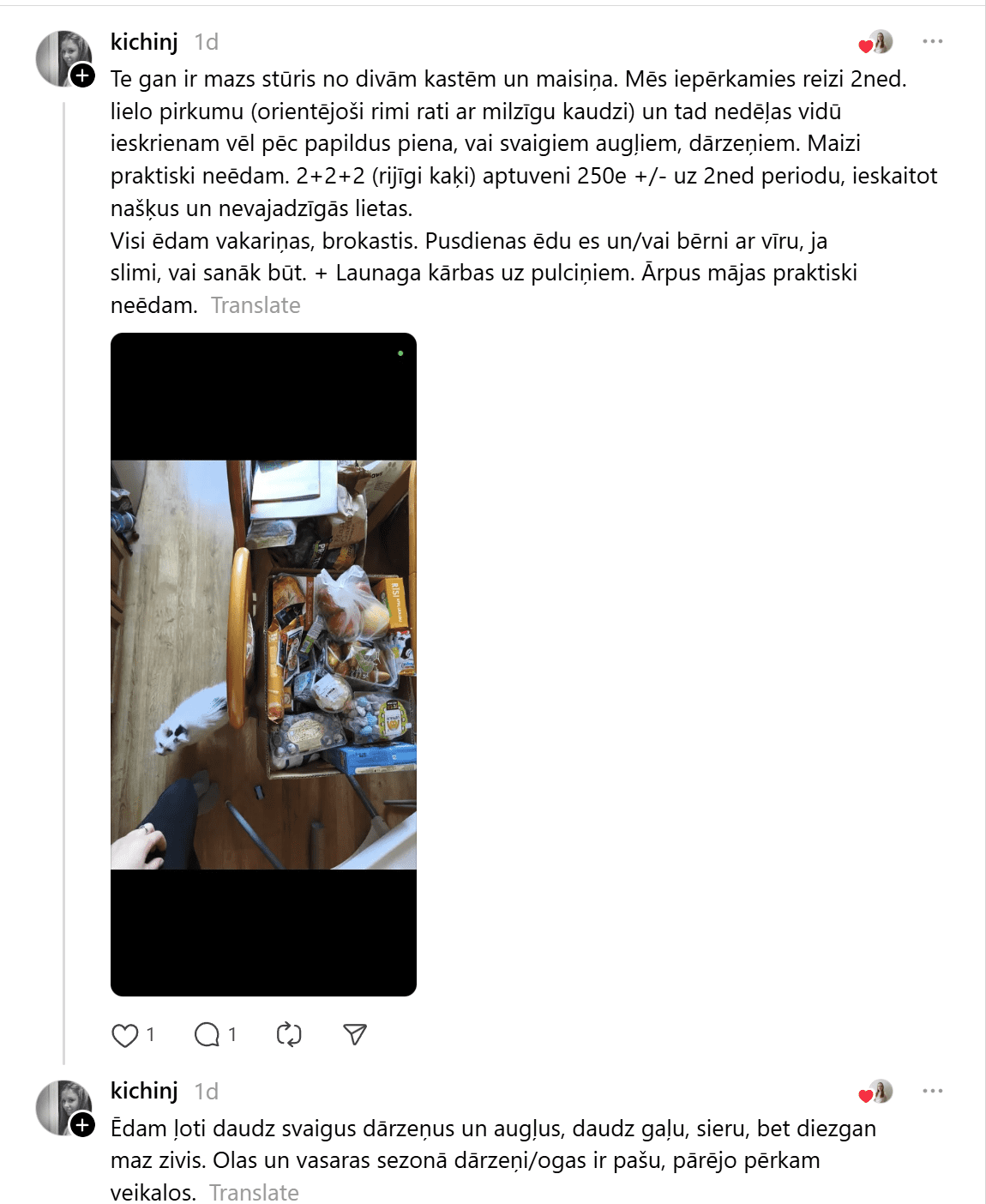Open kichinj profile from first post username
Viewport: 986px width, 1204px height.
click(144, 41)
